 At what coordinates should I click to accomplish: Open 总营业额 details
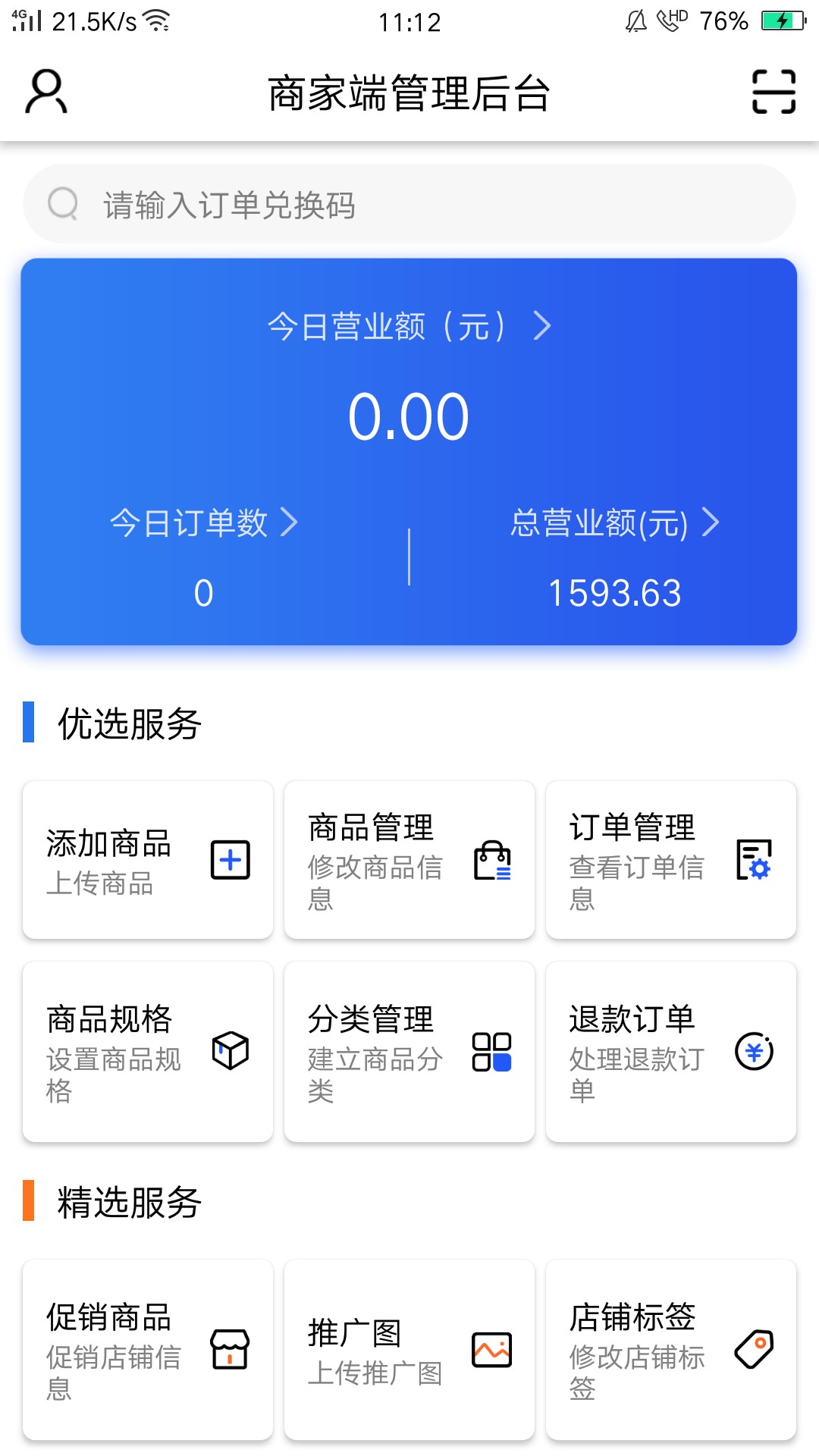tap(614, 522)
